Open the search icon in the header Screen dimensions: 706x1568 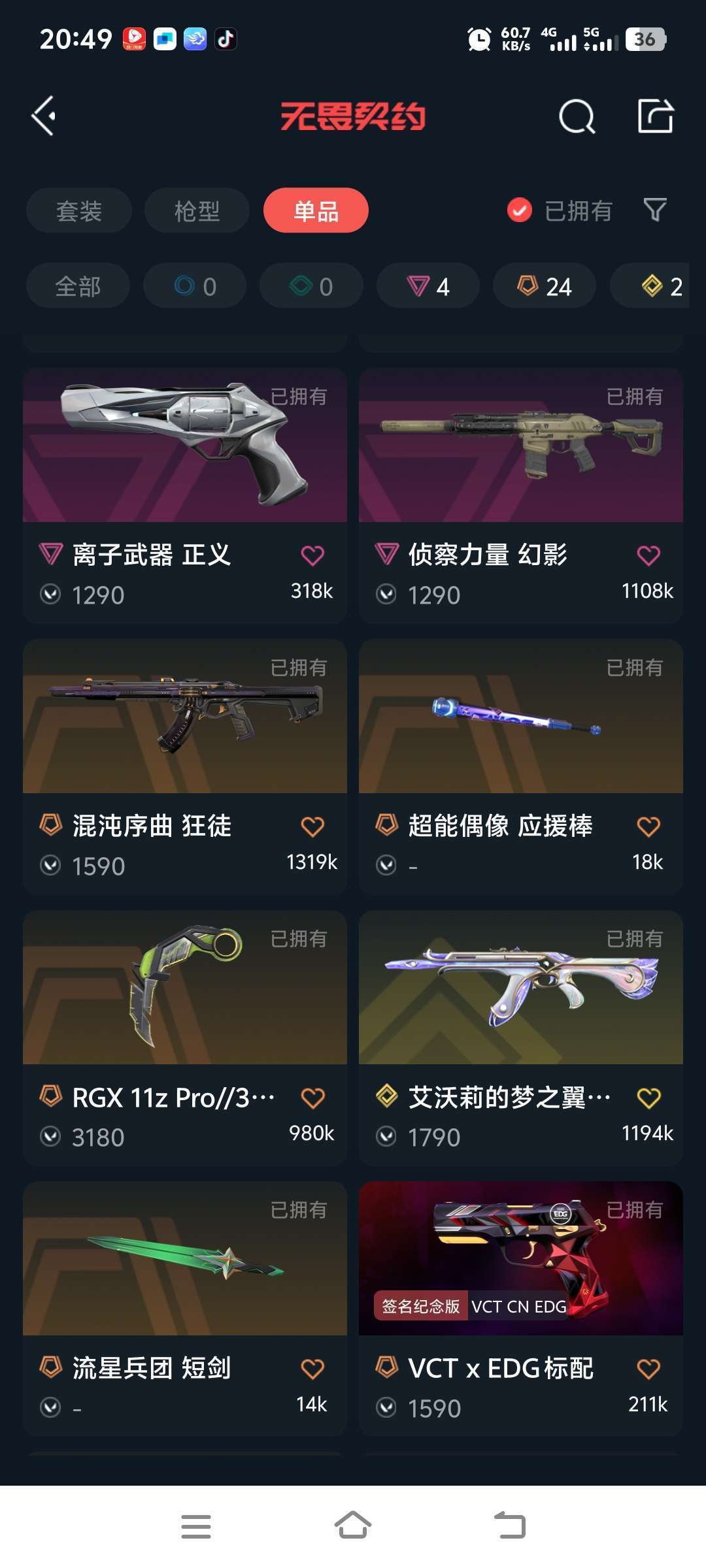tap(577, 117)
